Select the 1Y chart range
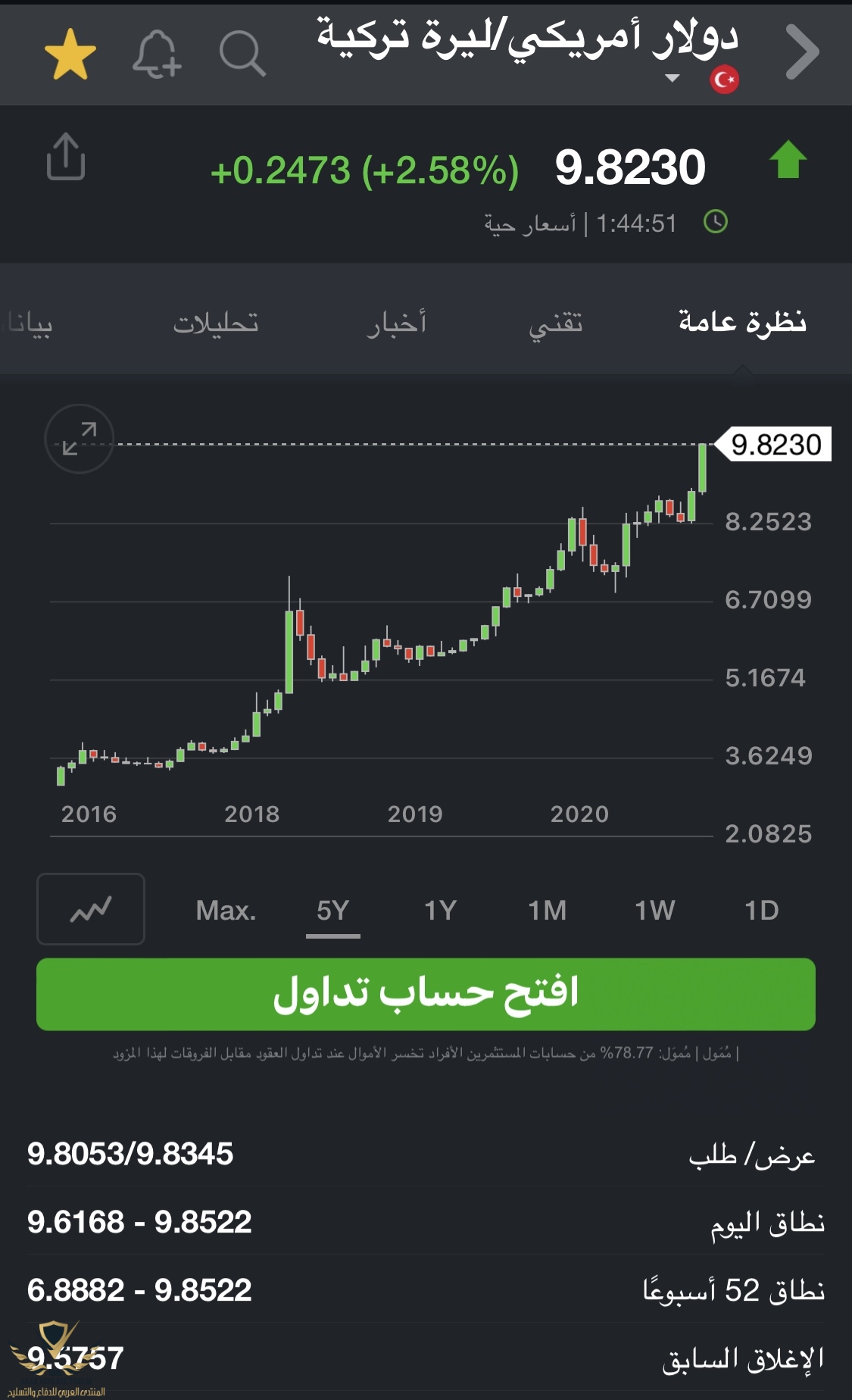 tap(440, 910)
